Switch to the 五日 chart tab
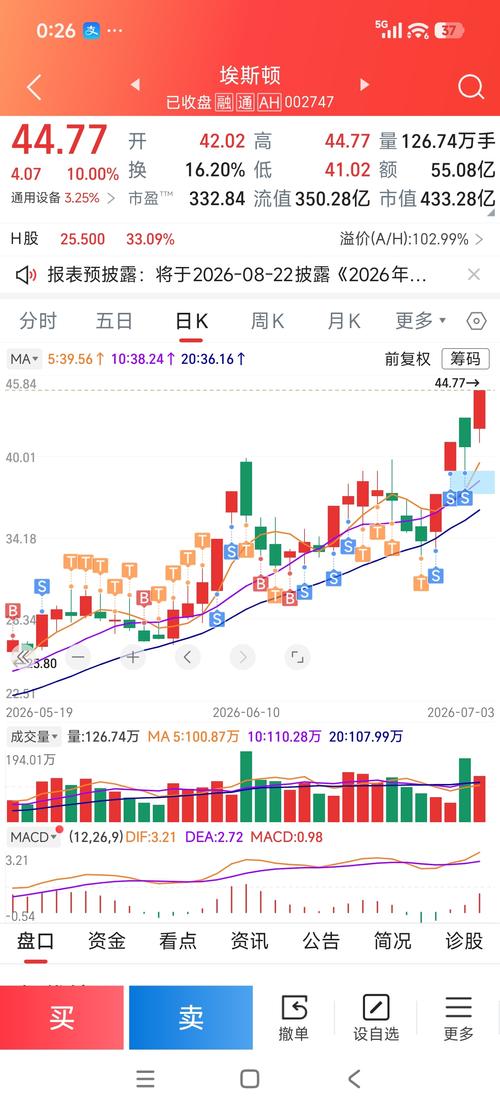500x1111 pixels. coord(114,321)
